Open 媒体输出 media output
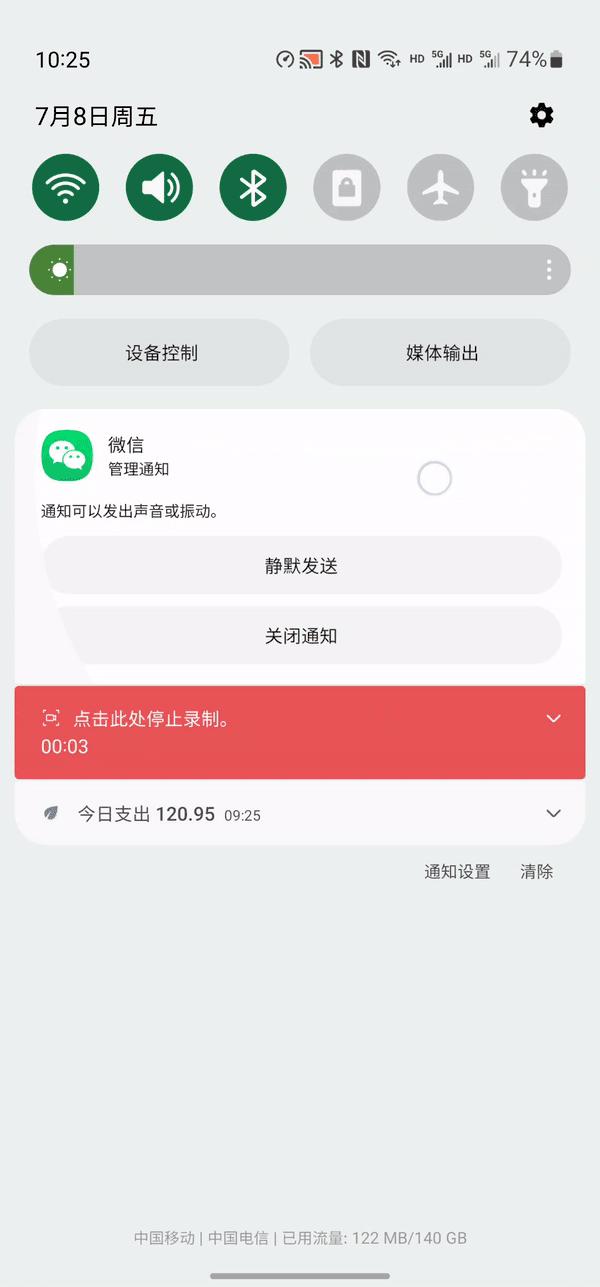The width and height of the screenshot is (600, 1287). (x=441, y=353)
